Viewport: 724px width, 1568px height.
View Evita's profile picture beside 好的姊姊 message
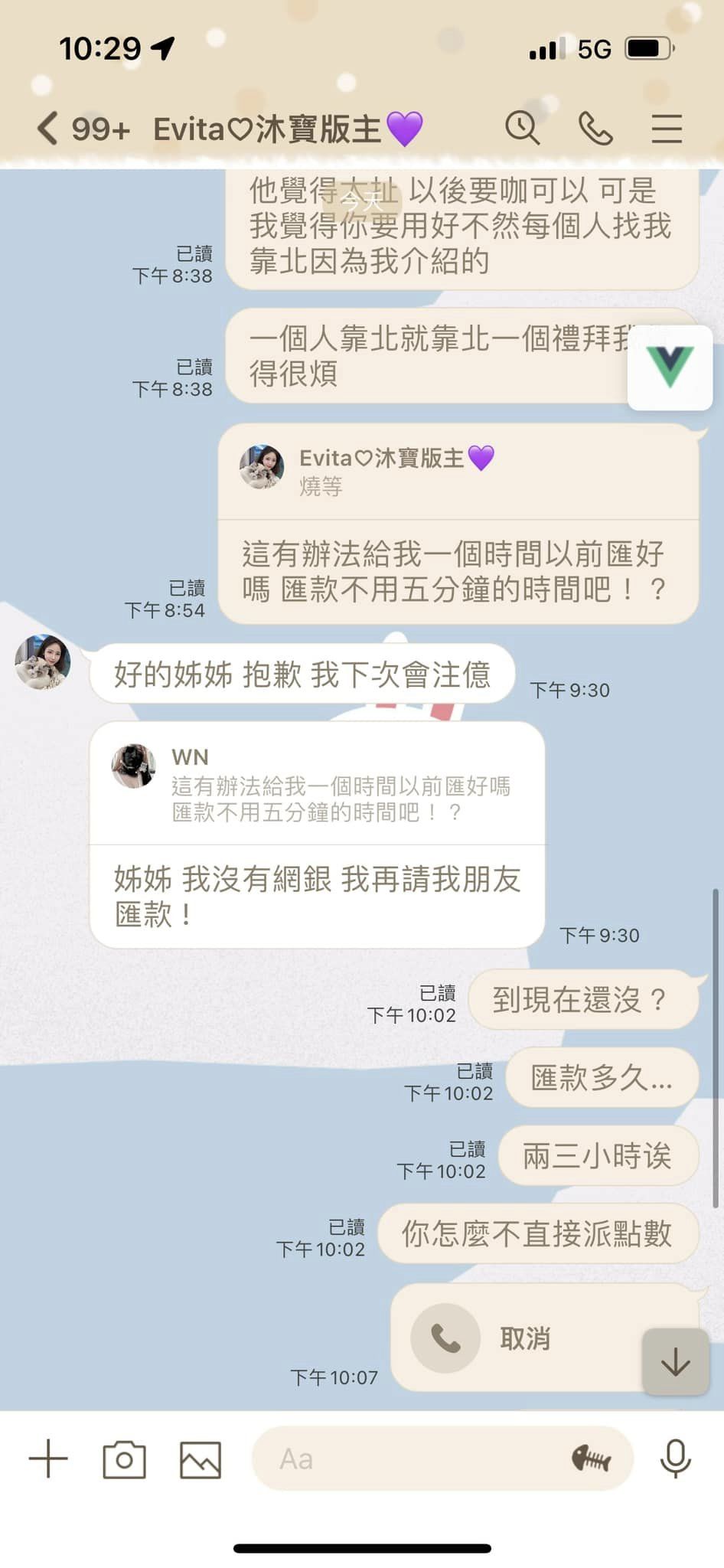43,661
